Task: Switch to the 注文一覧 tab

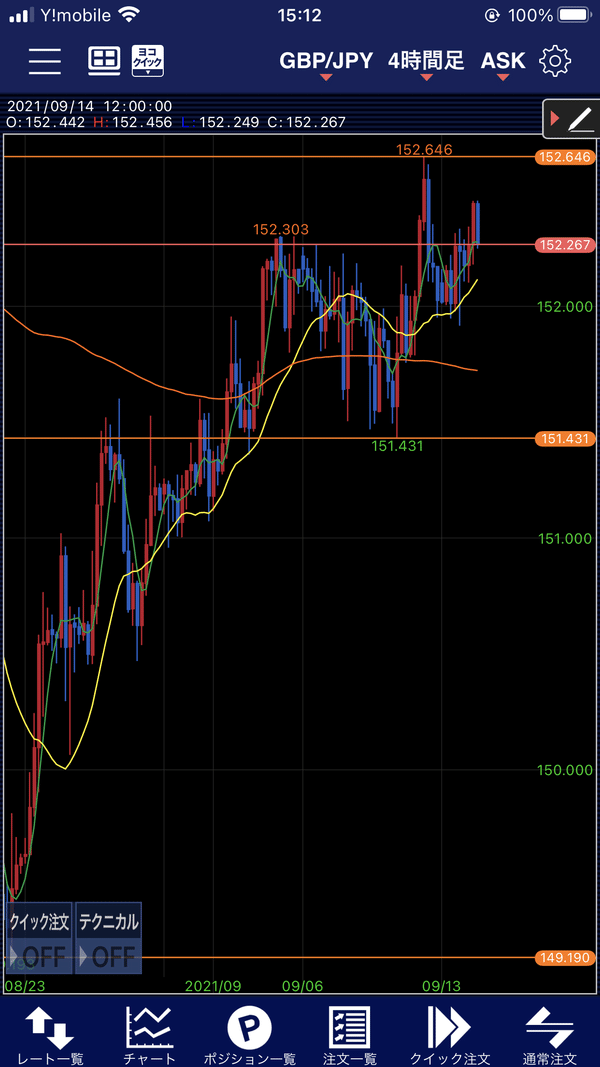Action: click(350, 1034)
